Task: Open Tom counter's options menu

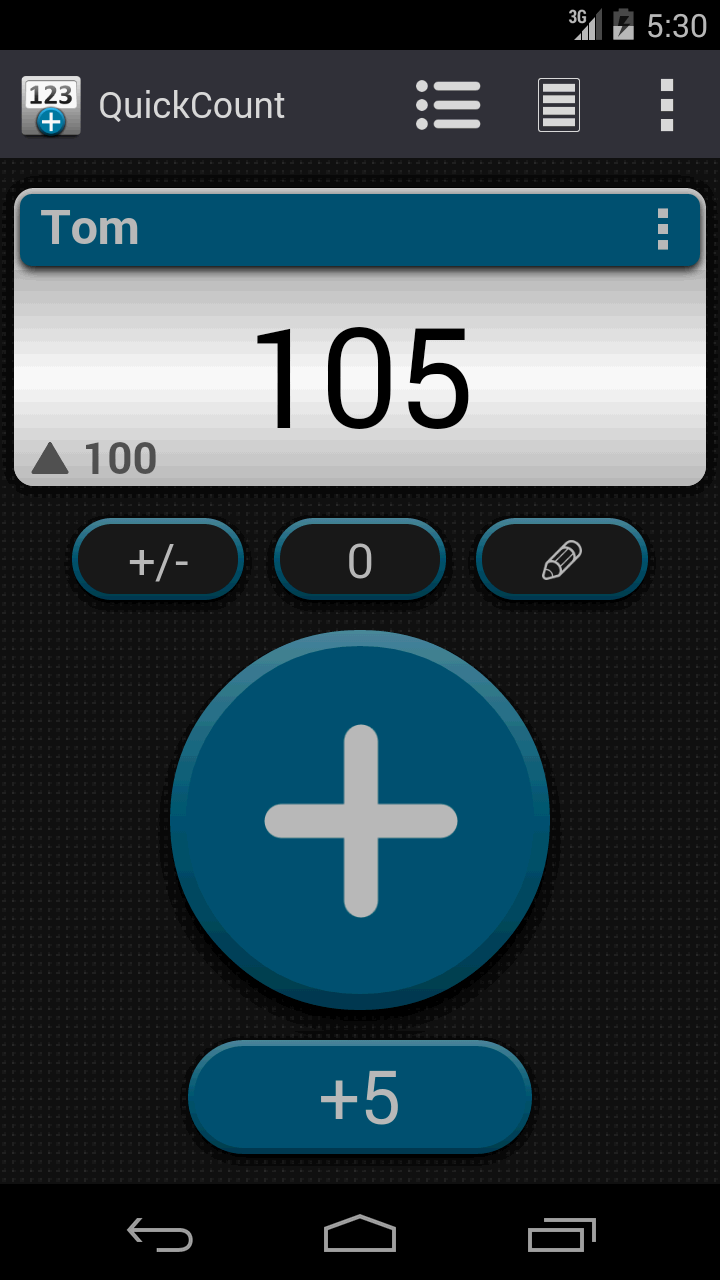Action: [x=662, y=229]
